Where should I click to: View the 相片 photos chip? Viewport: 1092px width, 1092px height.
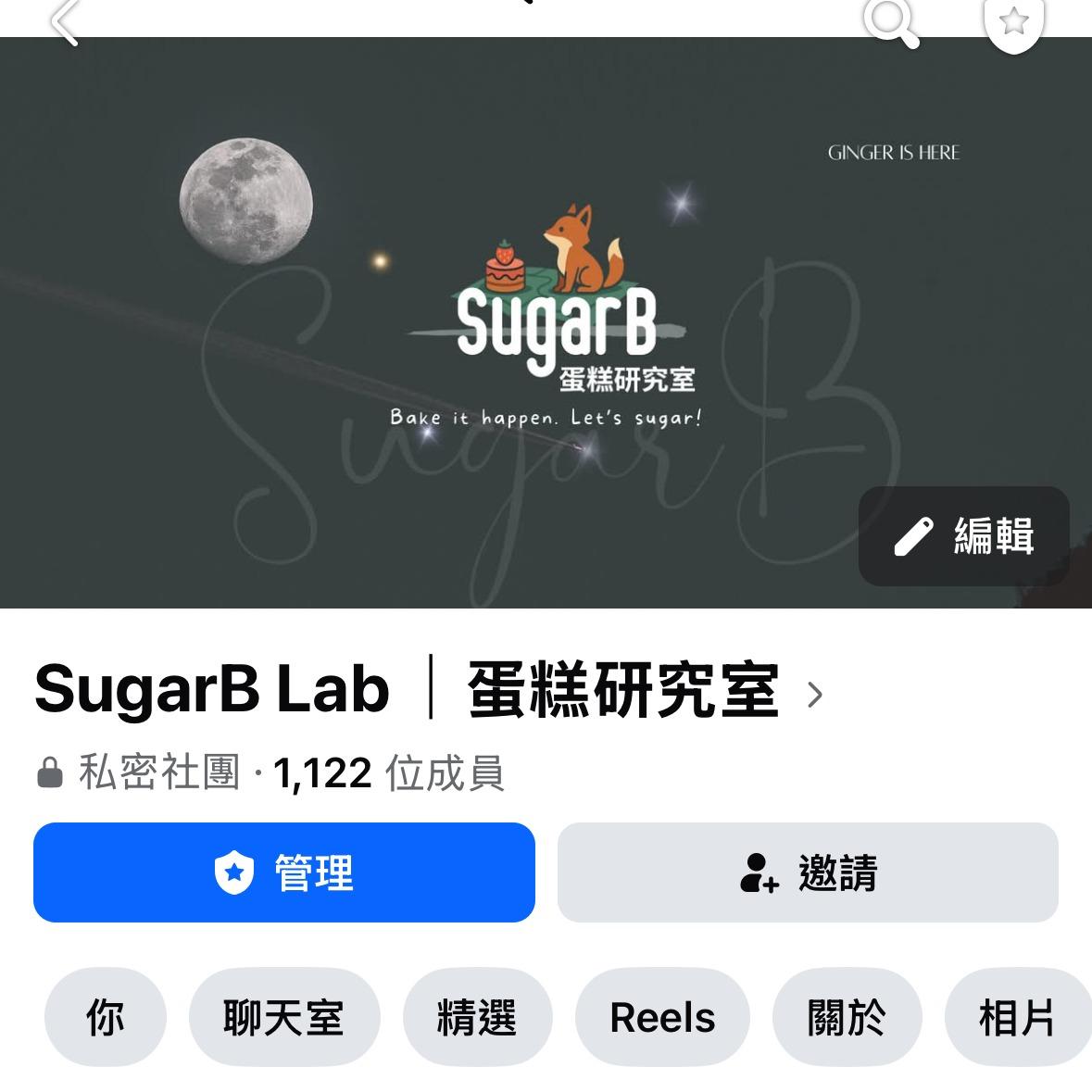[1016, 1018]
